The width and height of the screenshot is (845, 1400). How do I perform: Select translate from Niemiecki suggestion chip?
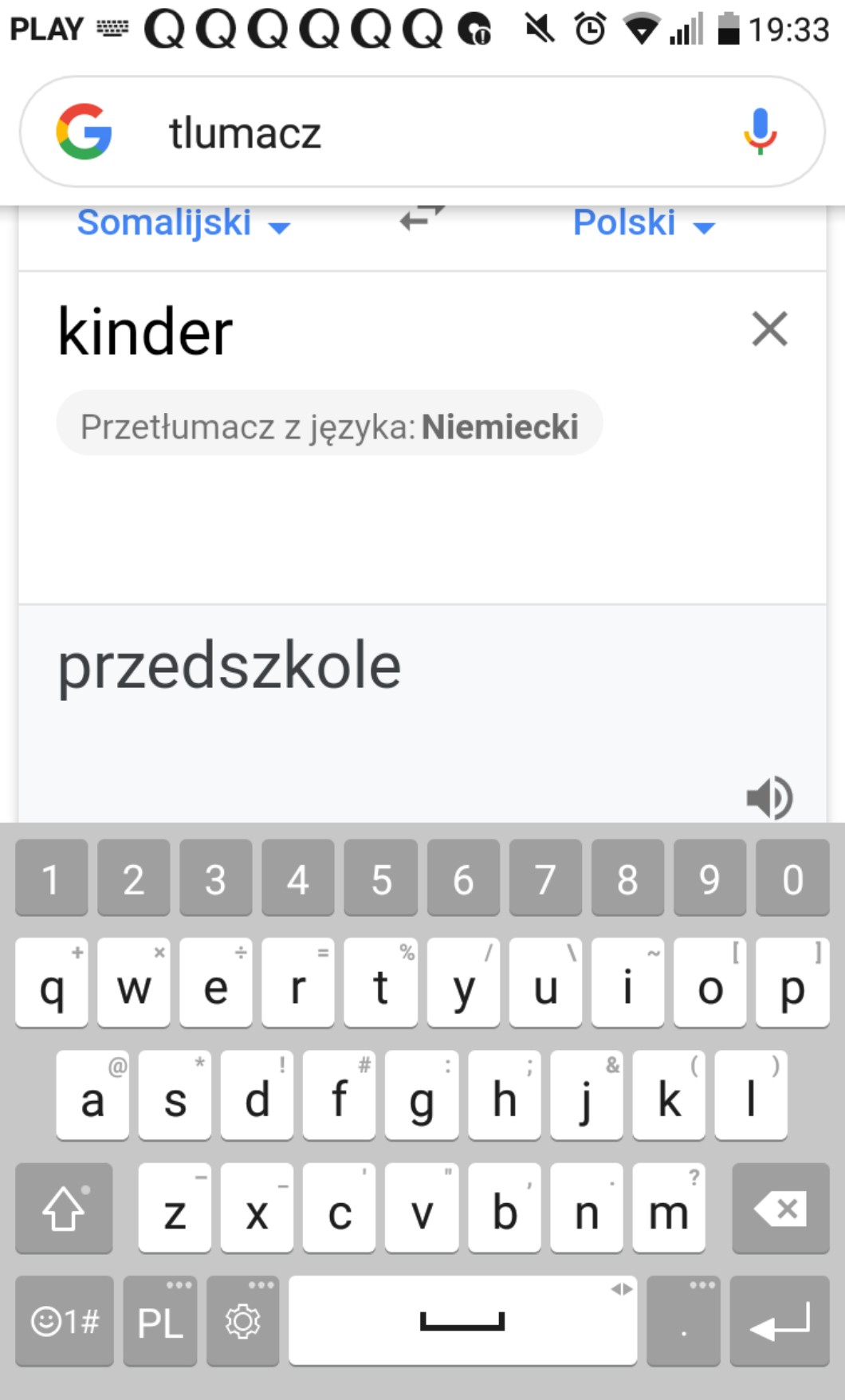[x=329, y=426]
